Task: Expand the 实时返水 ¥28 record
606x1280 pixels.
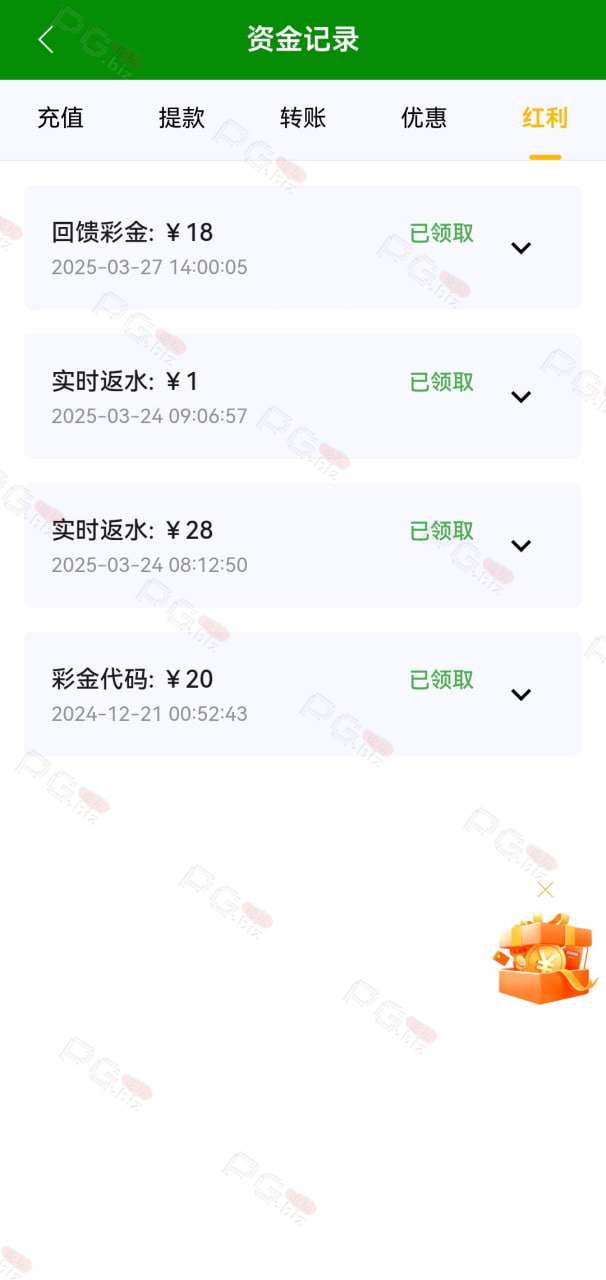Action: 521,546
